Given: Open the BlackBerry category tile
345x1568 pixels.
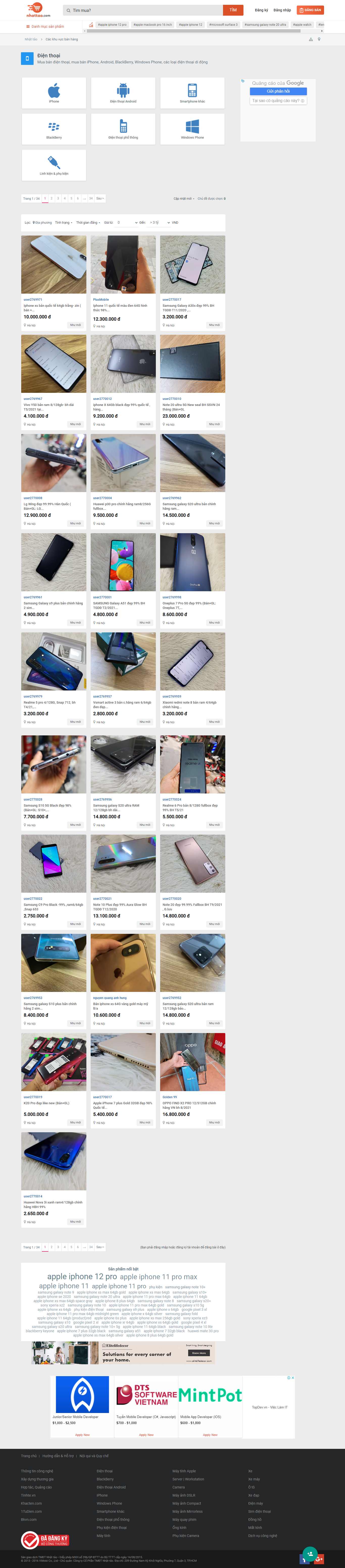Looking at the screenshot, I should point(54,129).
